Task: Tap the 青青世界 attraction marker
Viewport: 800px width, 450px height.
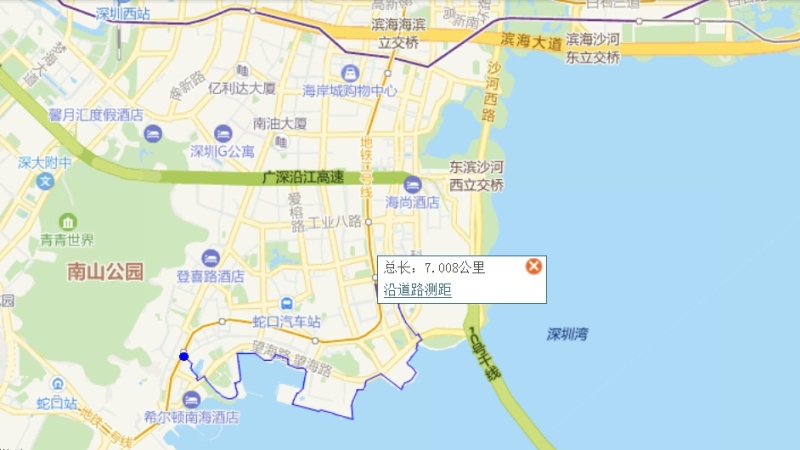Action: pos(68,222)
